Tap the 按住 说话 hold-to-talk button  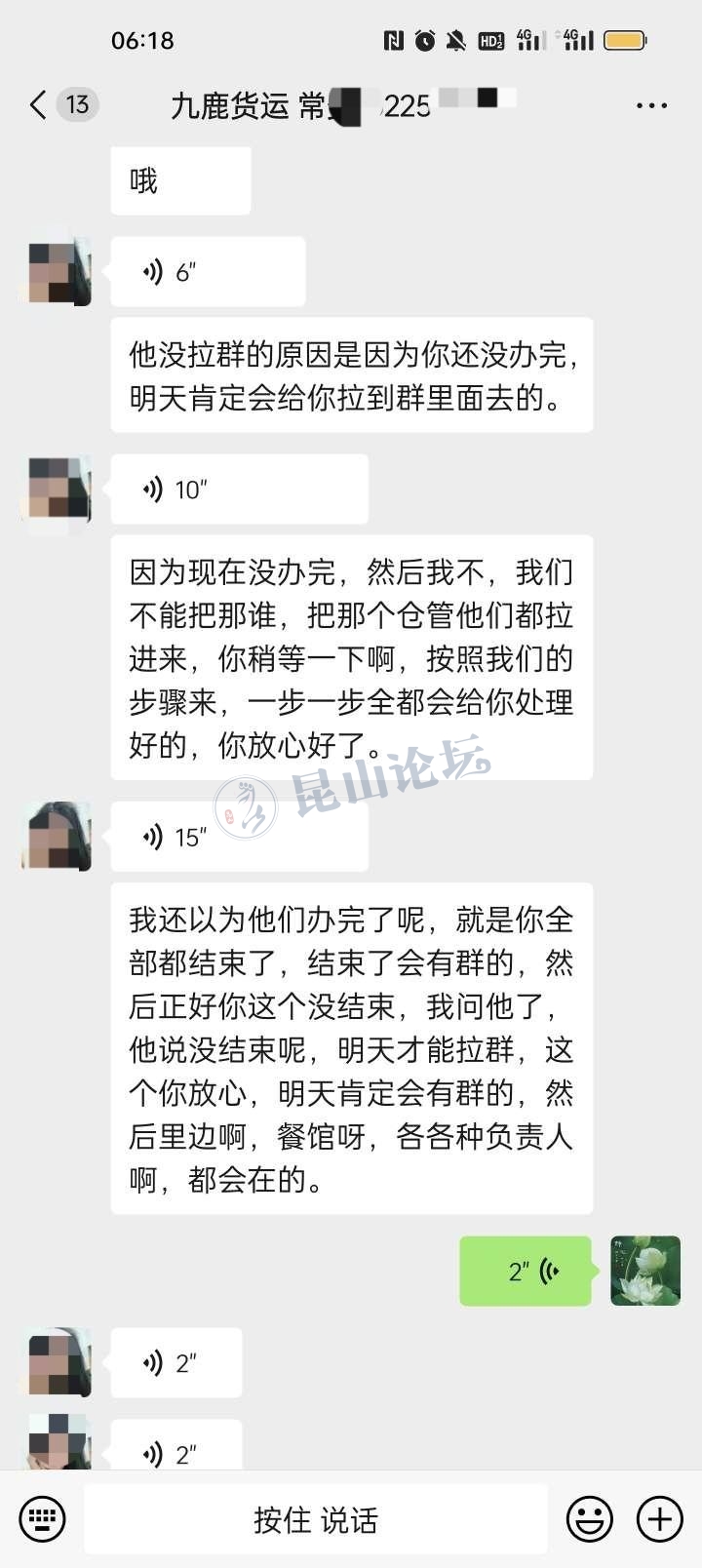point(315,1518)
